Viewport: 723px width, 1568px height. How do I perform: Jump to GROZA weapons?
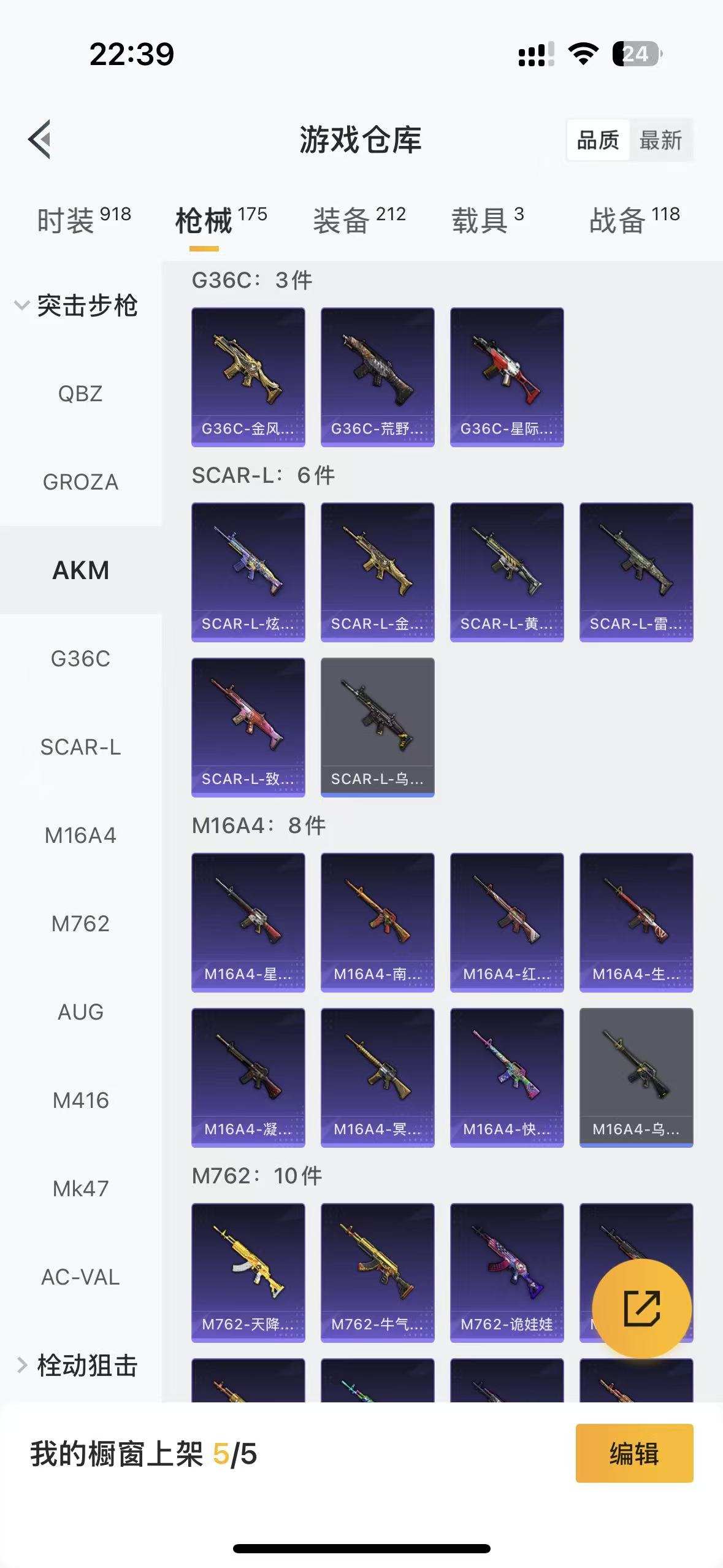coord(80,482)
